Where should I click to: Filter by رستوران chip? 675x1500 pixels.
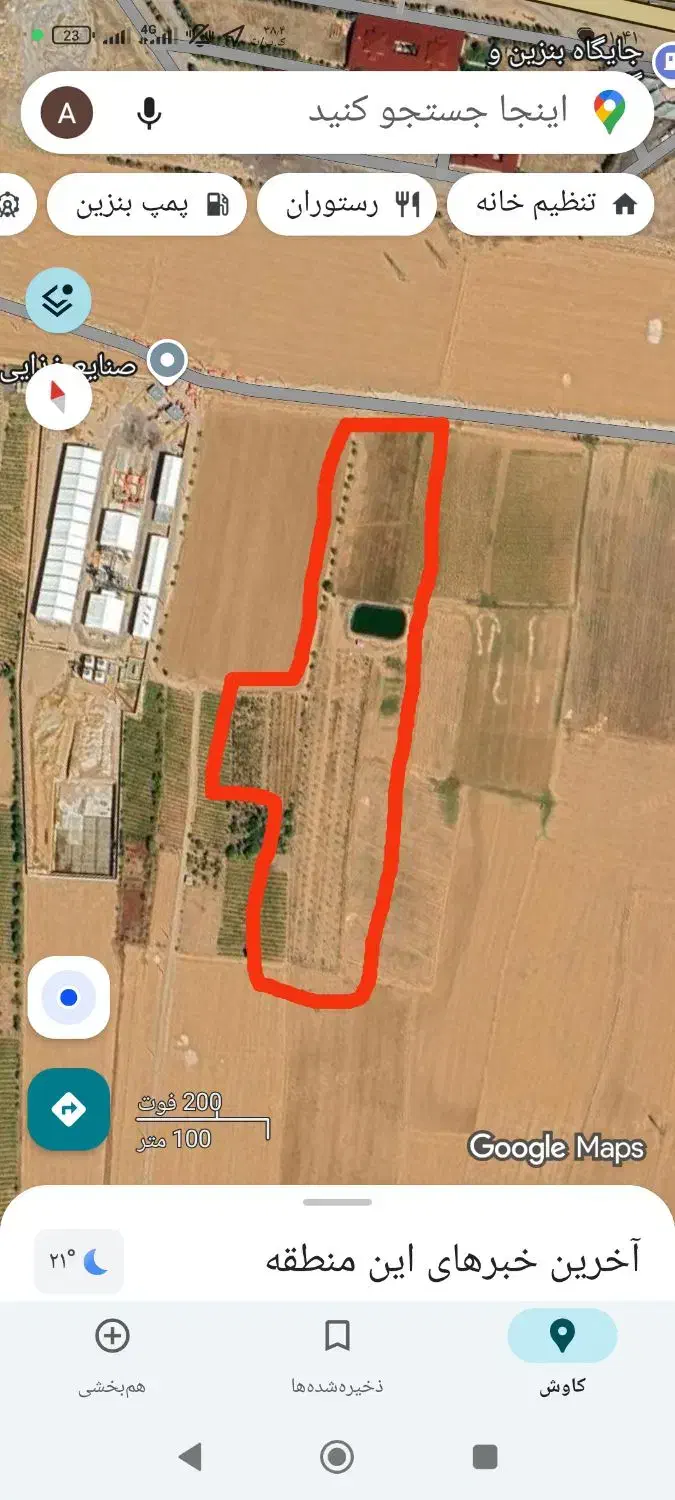point(347,205)
